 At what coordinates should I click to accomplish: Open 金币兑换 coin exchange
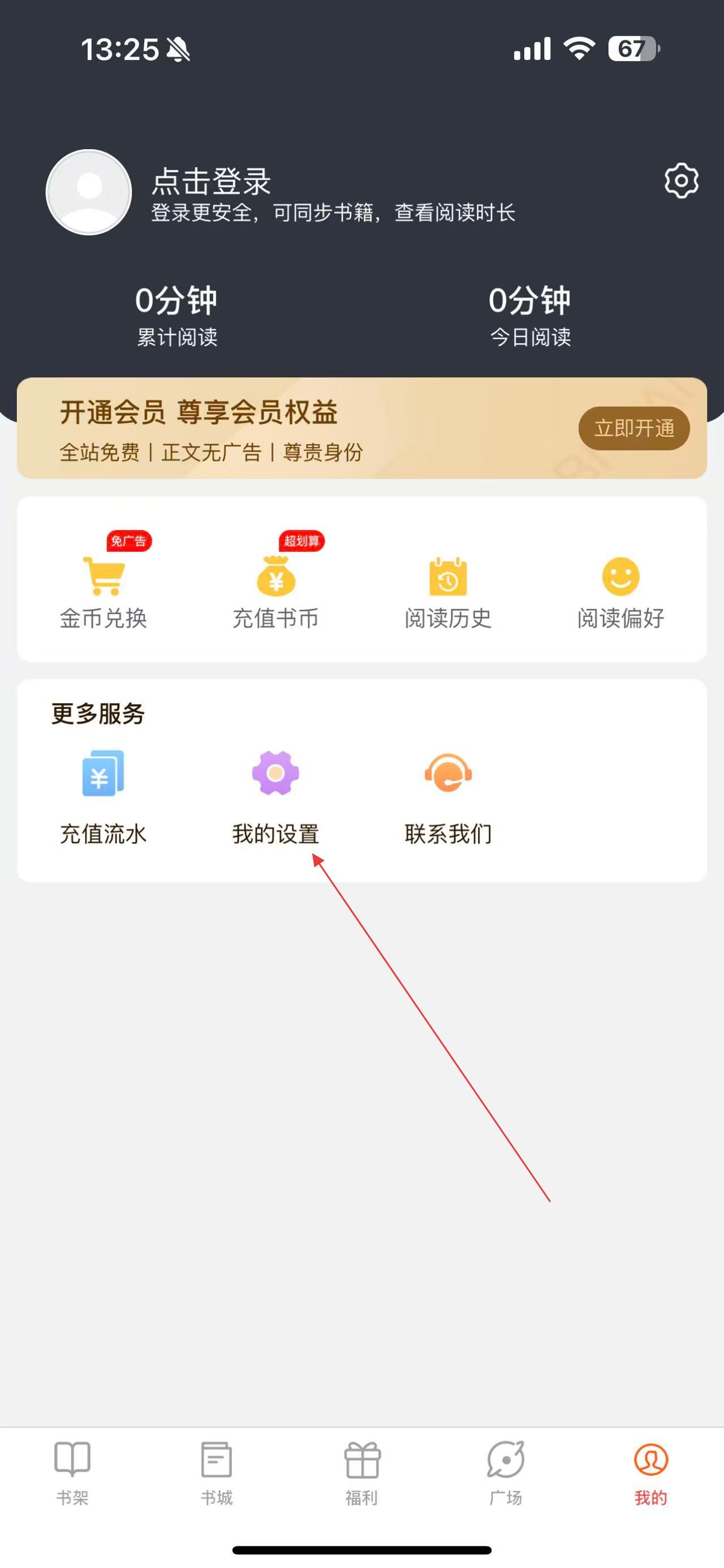104,592
